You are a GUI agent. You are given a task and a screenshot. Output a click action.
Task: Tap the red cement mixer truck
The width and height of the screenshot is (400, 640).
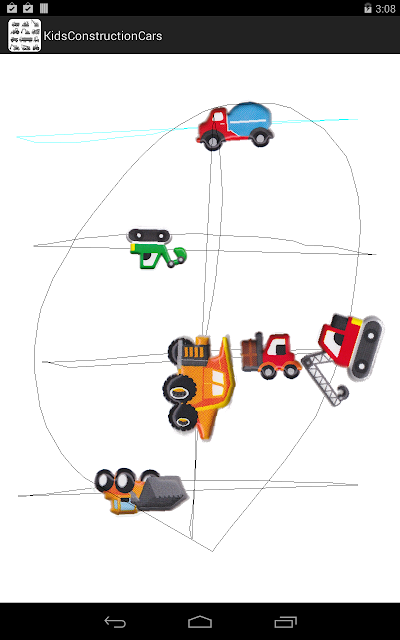point(235,126)
